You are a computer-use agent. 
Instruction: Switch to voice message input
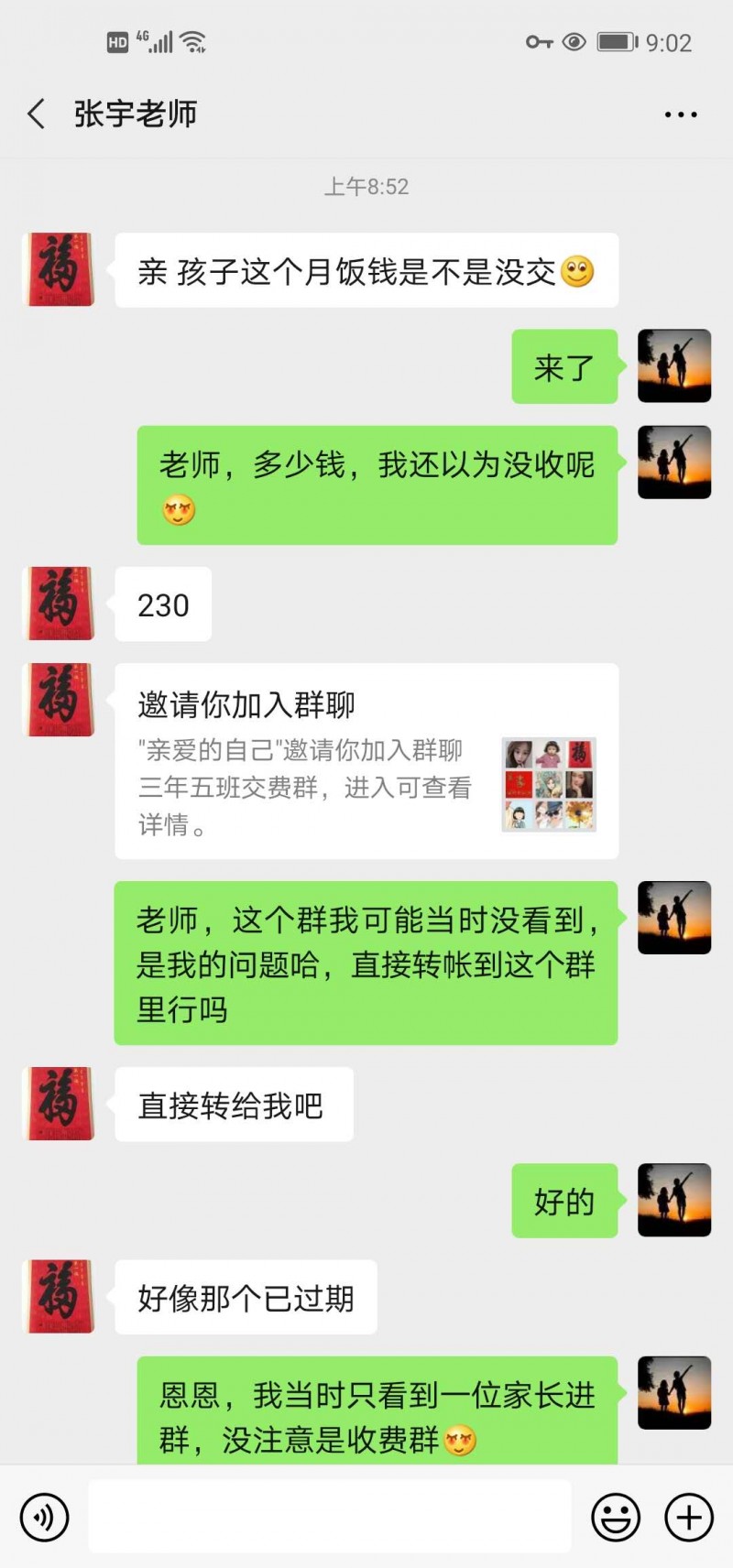44,1518
